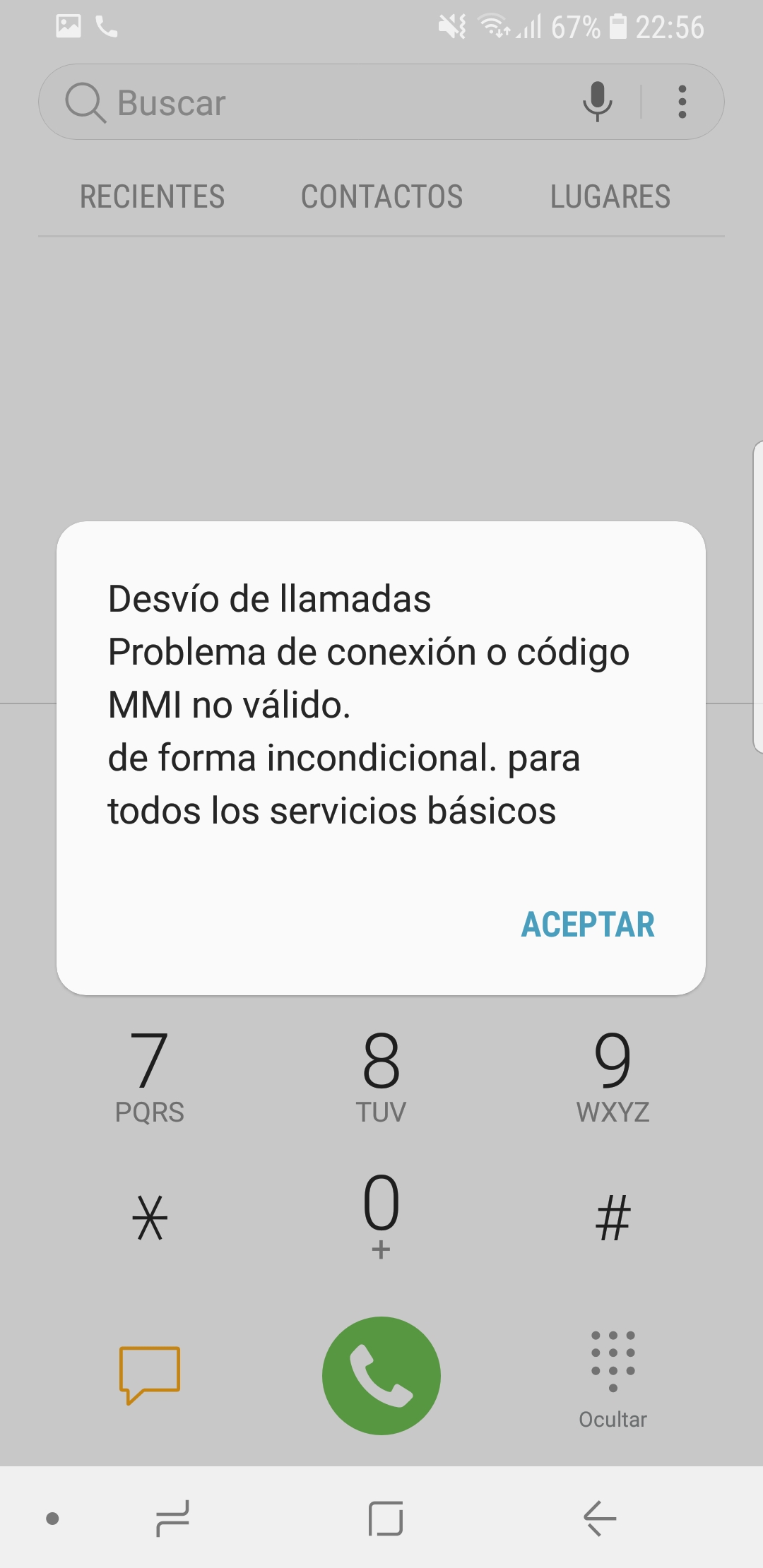This screenshot has height=1568, width=763.
Task: Switch to the Lugares tab
Action: click(x=610, y=197)
